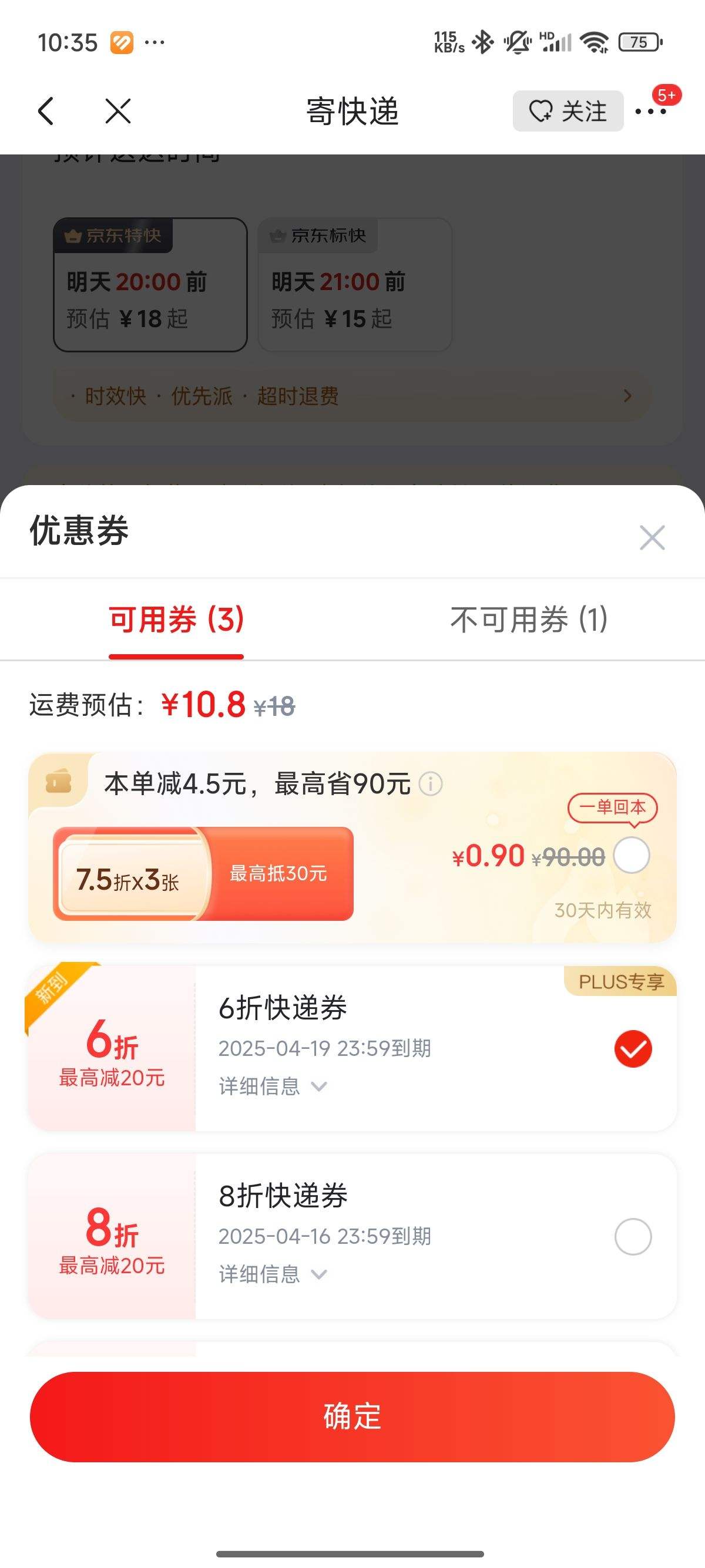Dismiss the 优惠券 coupon sheet
This screenshot has height=1568, width=705.
pyautogui.click(x=652, y=537)
